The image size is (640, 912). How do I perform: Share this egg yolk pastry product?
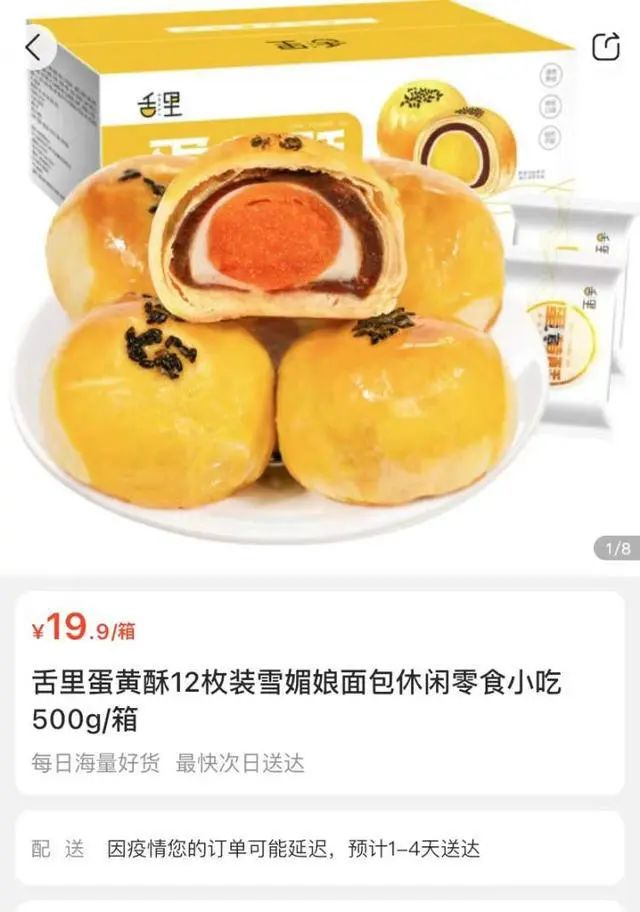click(606, 47)
